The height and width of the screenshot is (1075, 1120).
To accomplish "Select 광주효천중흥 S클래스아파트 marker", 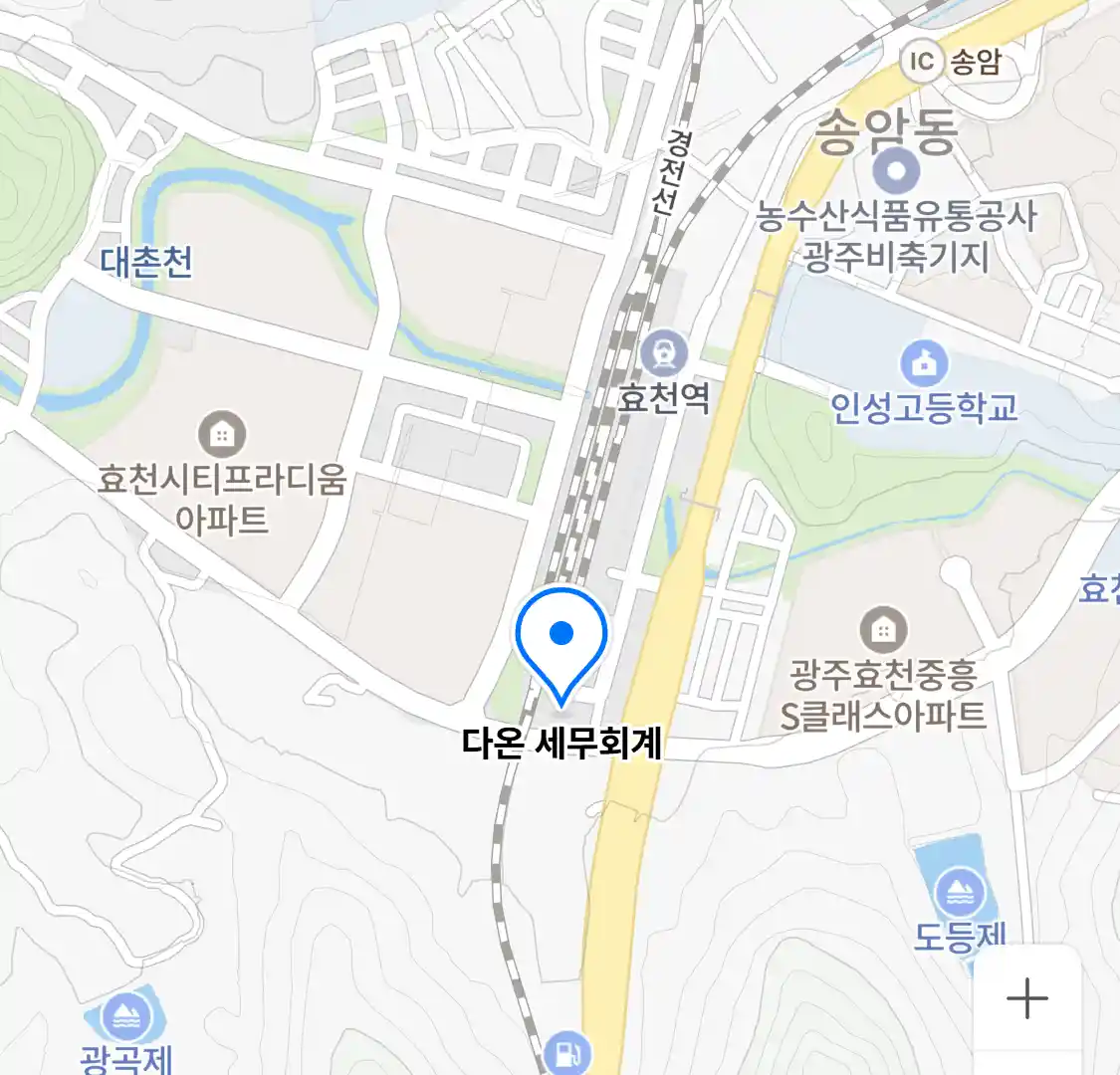I will (882, 629).
